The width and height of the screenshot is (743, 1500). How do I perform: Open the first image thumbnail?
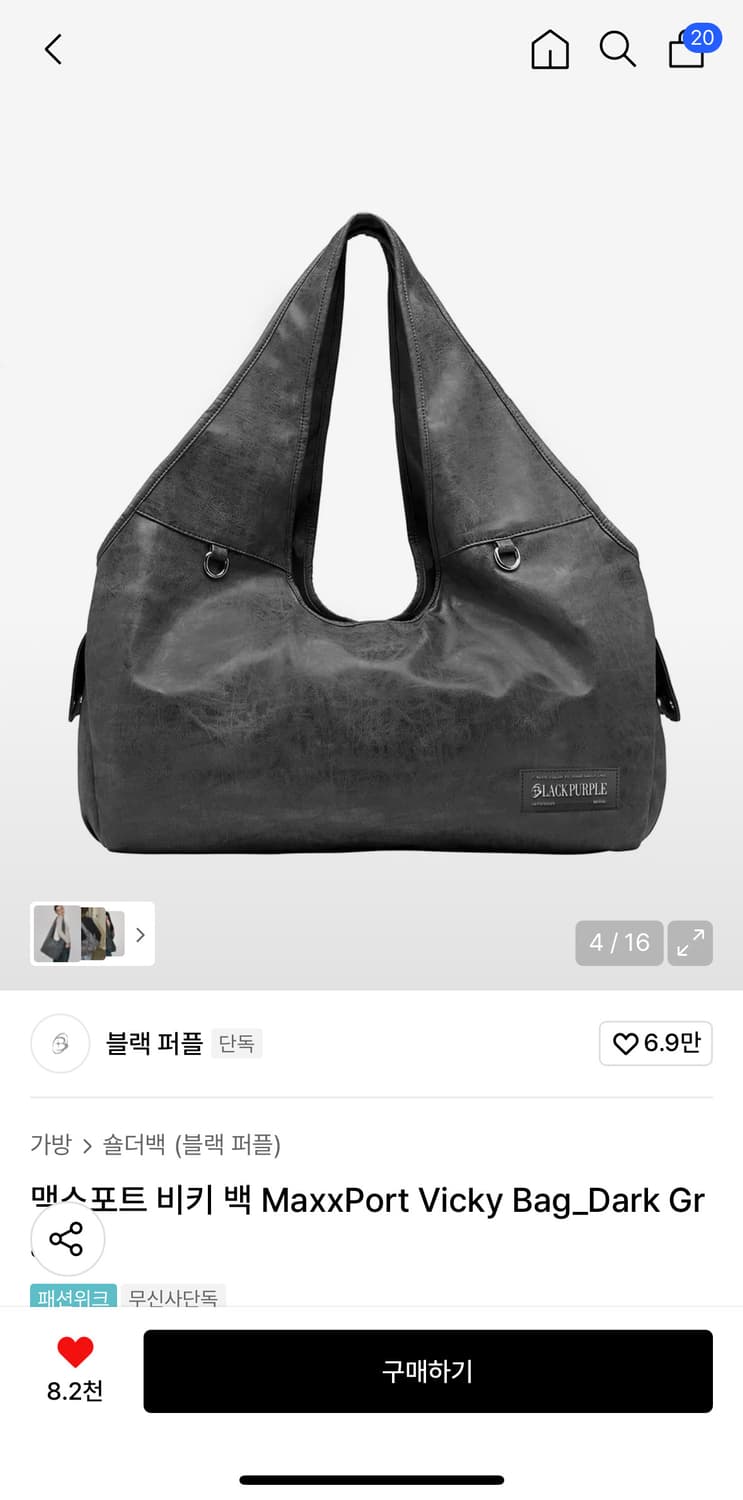(56, 934)
